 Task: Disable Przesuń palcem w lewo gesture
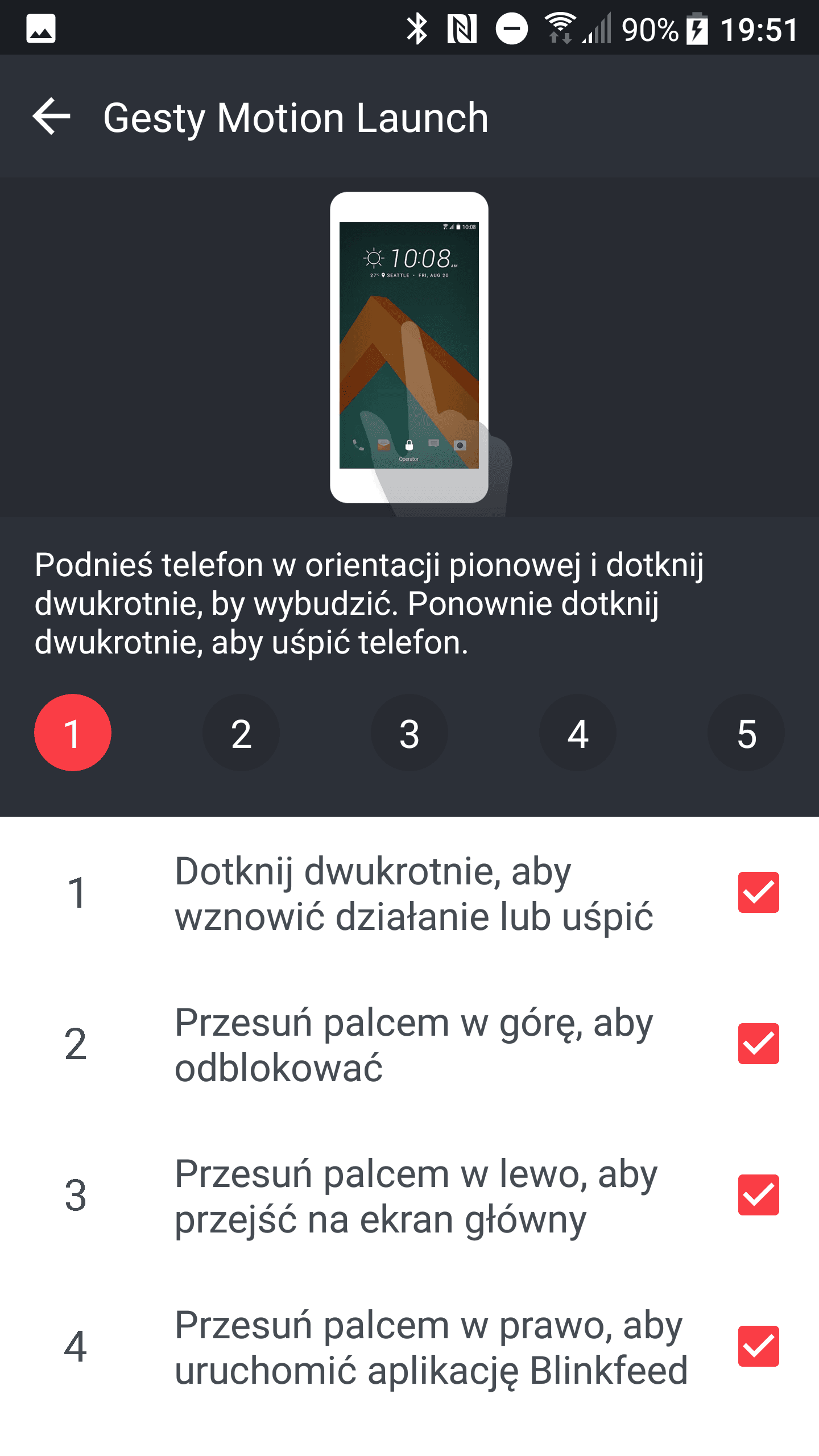point(759,1195)
